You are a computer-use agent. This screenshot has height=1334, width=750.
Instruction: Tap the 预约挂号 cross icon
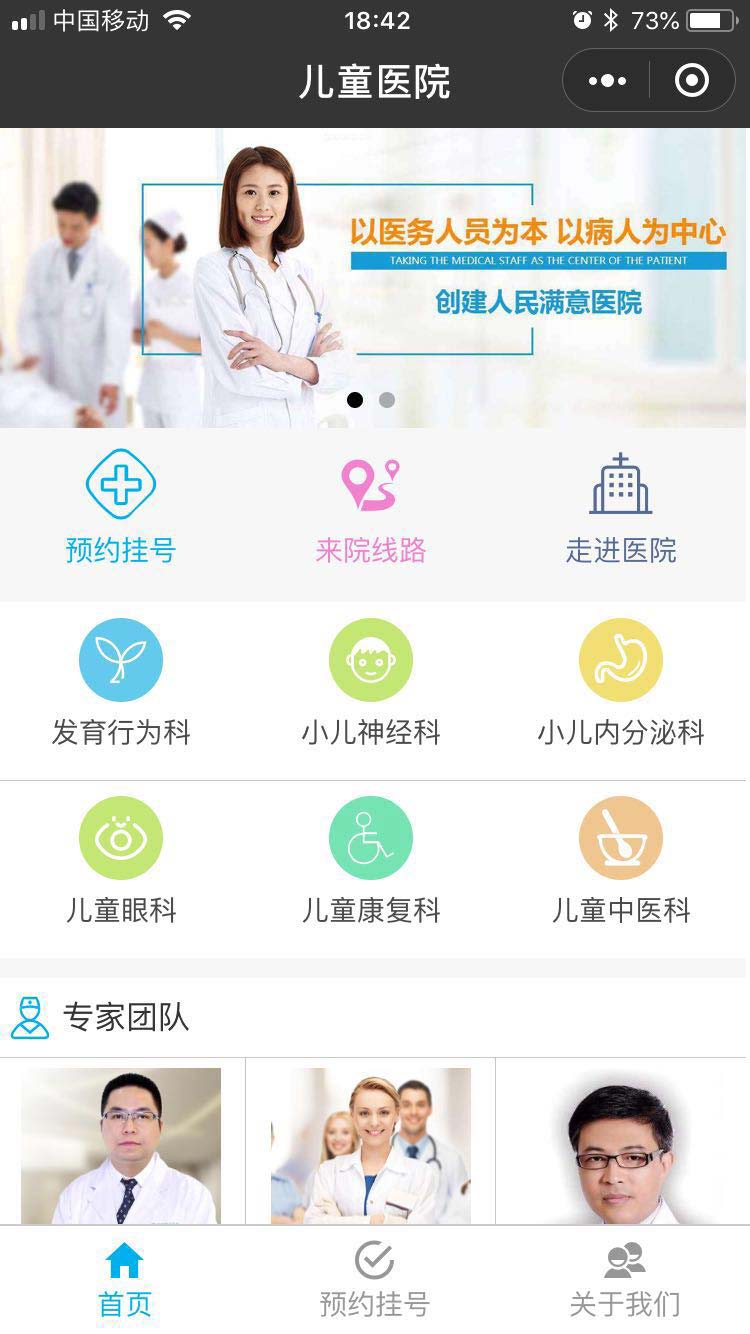tap(121, 483)
